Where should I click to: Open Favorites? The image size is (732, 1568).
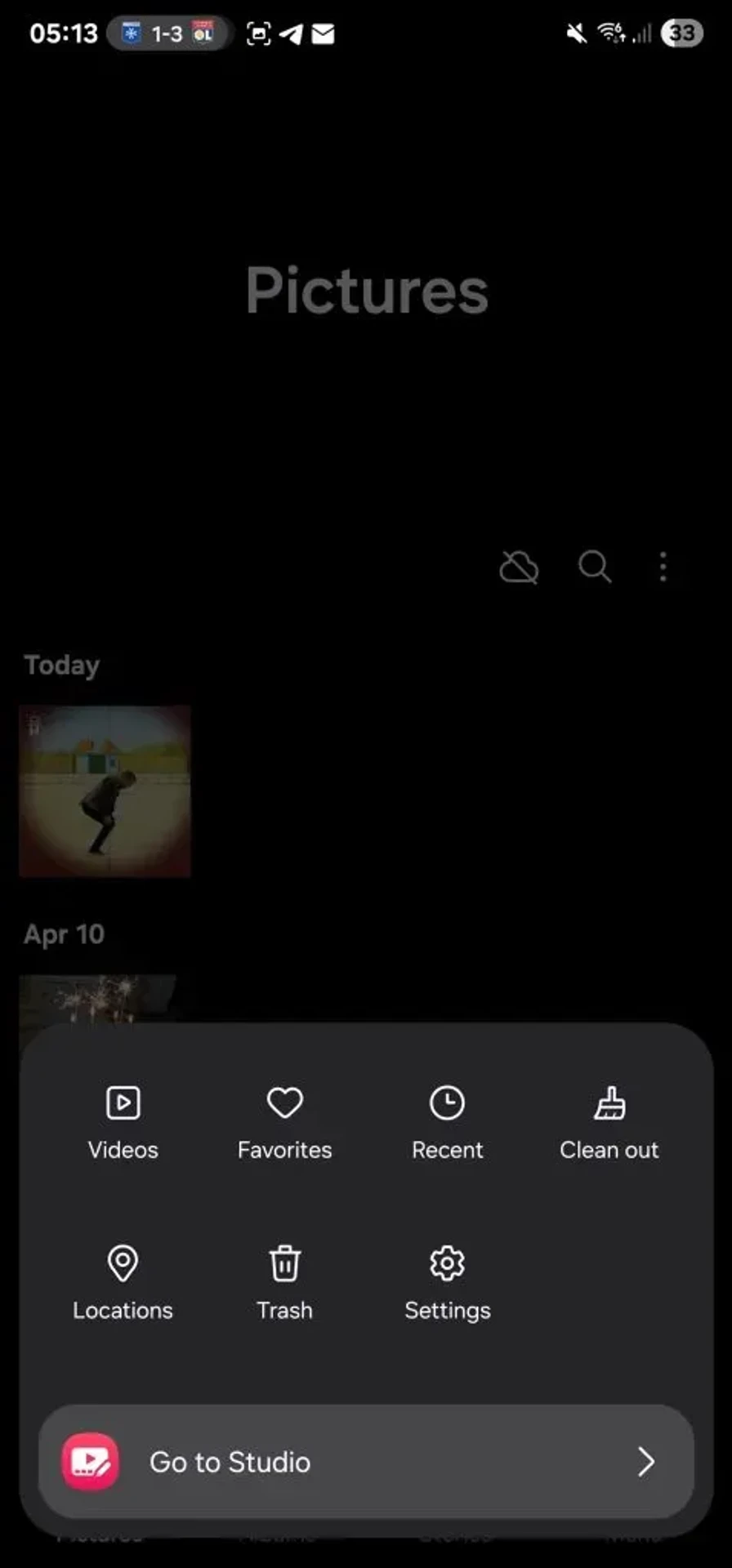[284, 1122]
